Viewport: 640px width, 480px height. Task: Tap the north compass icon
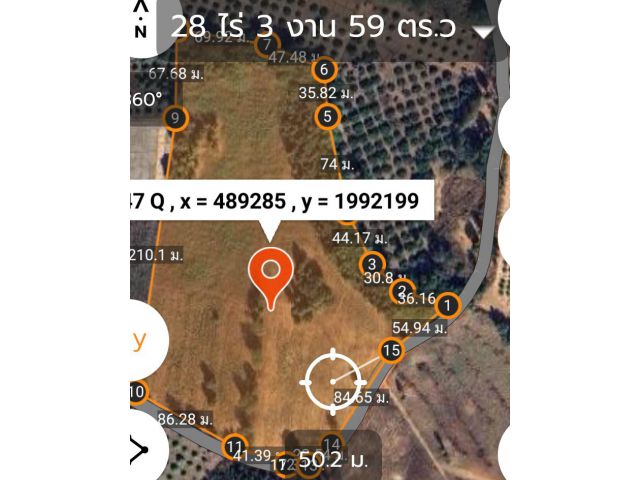click(x=141, y=20)
